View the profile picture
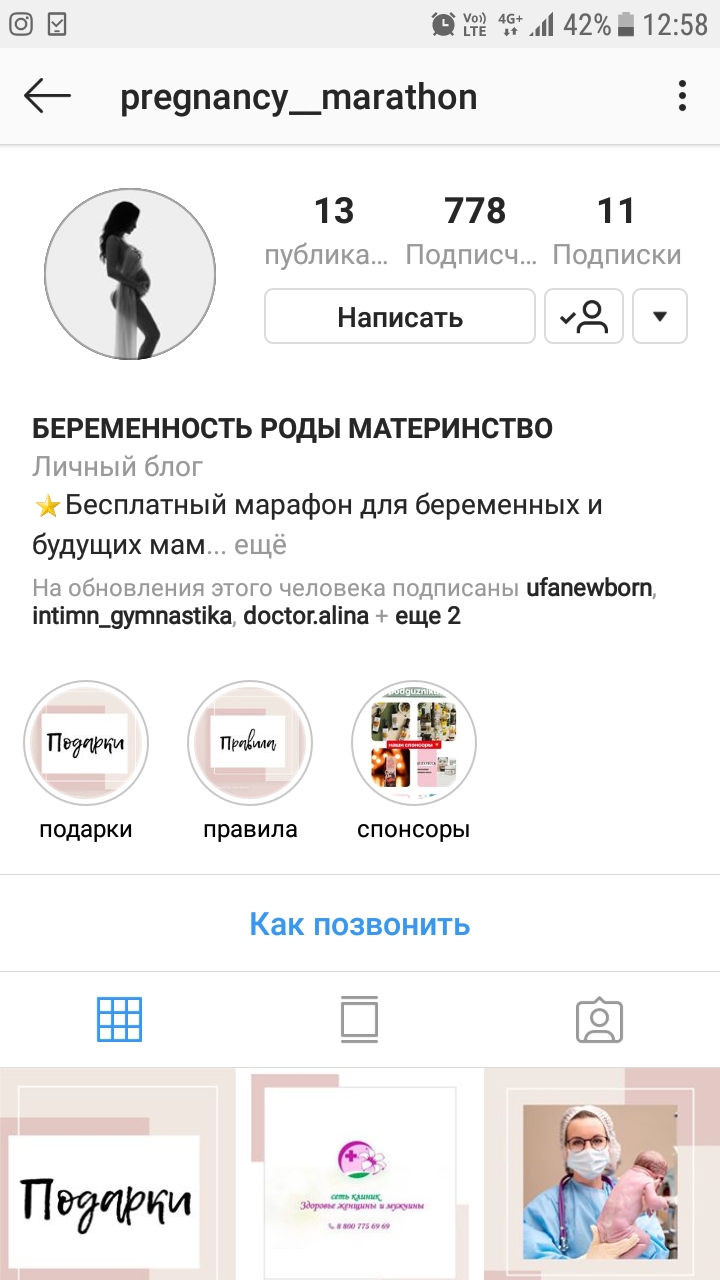Screen dimensions: 720x1280 (x=130, y=274)
